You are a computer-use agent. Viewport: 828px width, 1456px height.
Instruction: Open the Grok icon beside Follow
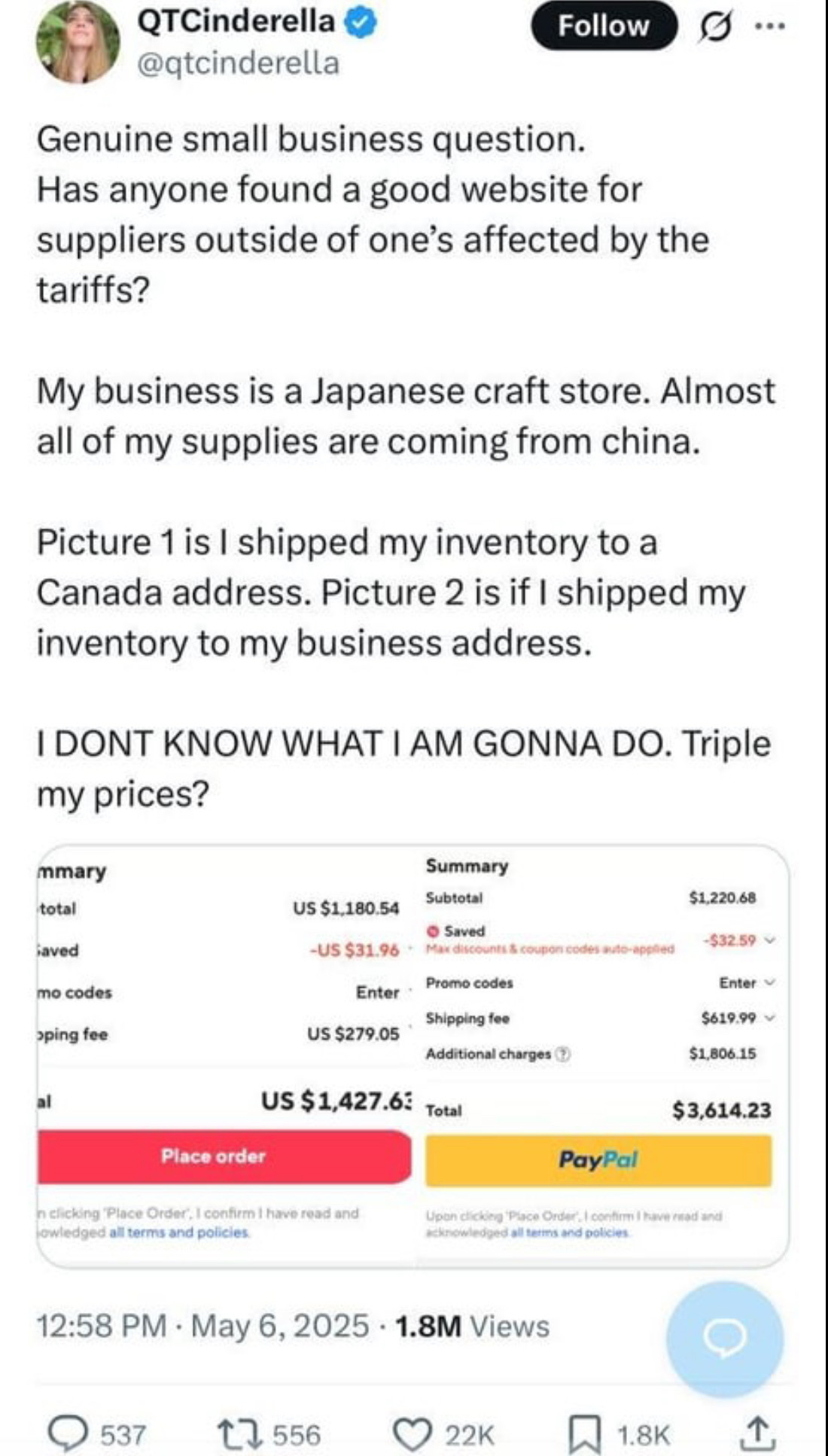(x=714, y=28)
